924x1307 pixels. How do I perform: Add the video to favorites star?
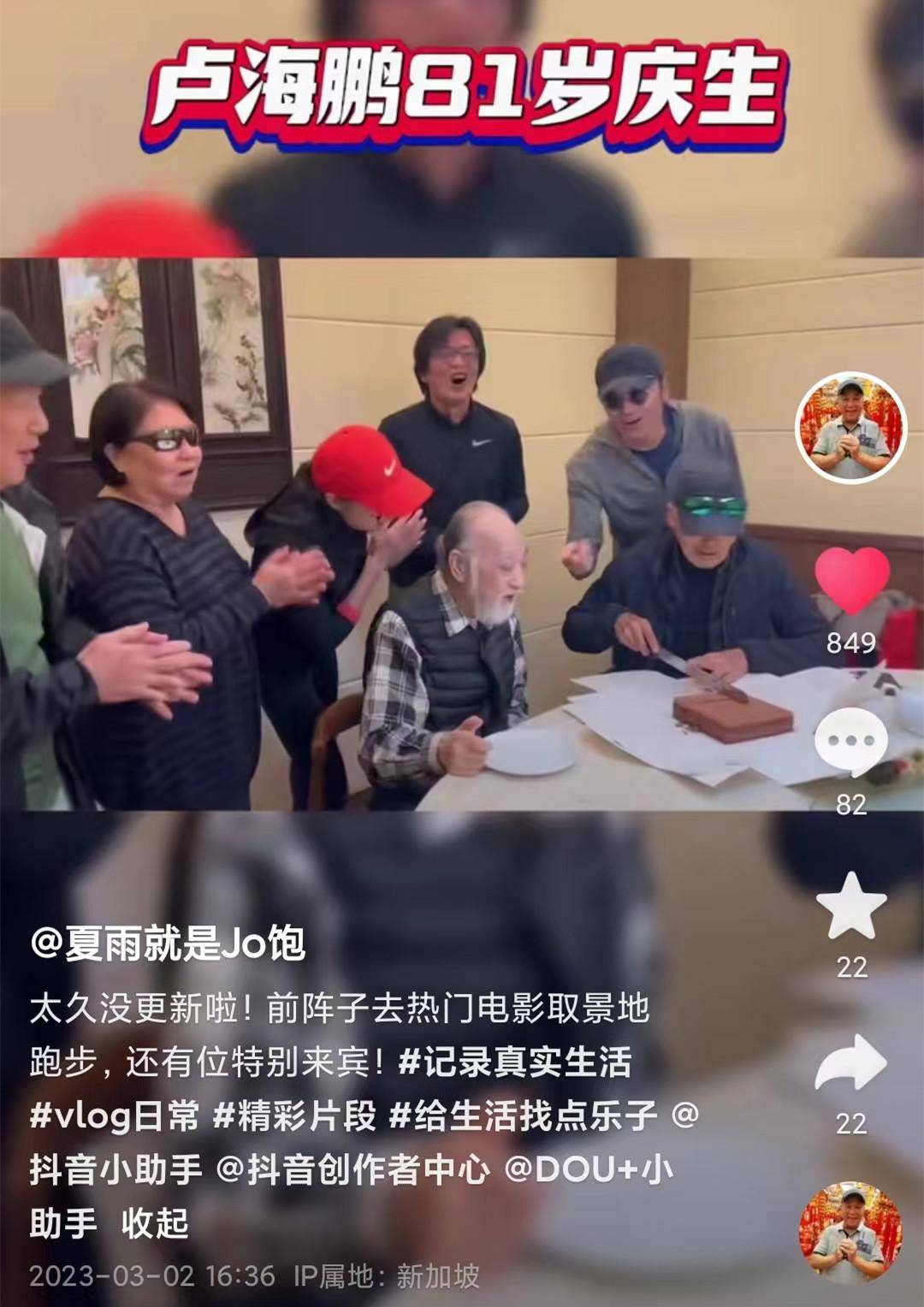850,907
